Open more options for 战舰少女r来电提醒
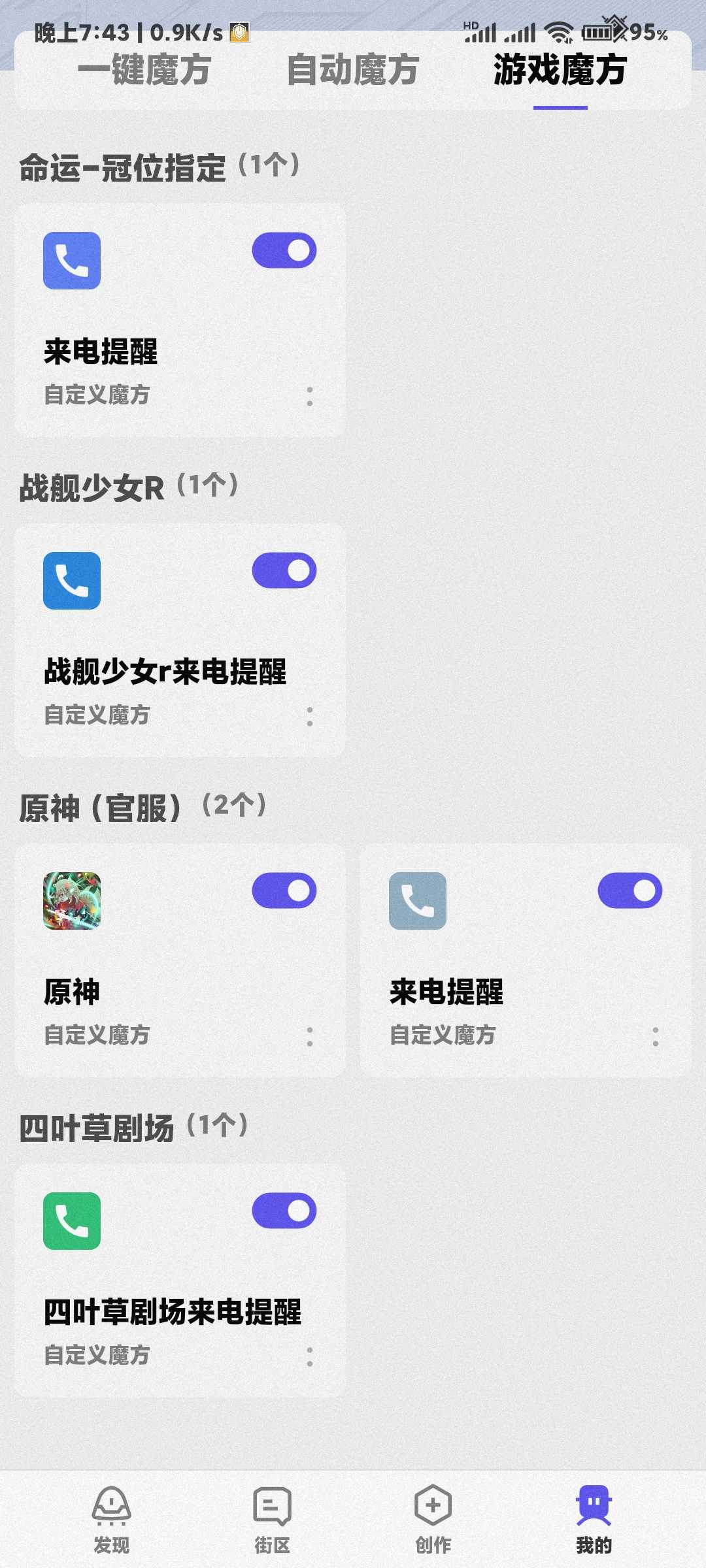Viewport: 706px width, 1568px height. click(310, 716)
